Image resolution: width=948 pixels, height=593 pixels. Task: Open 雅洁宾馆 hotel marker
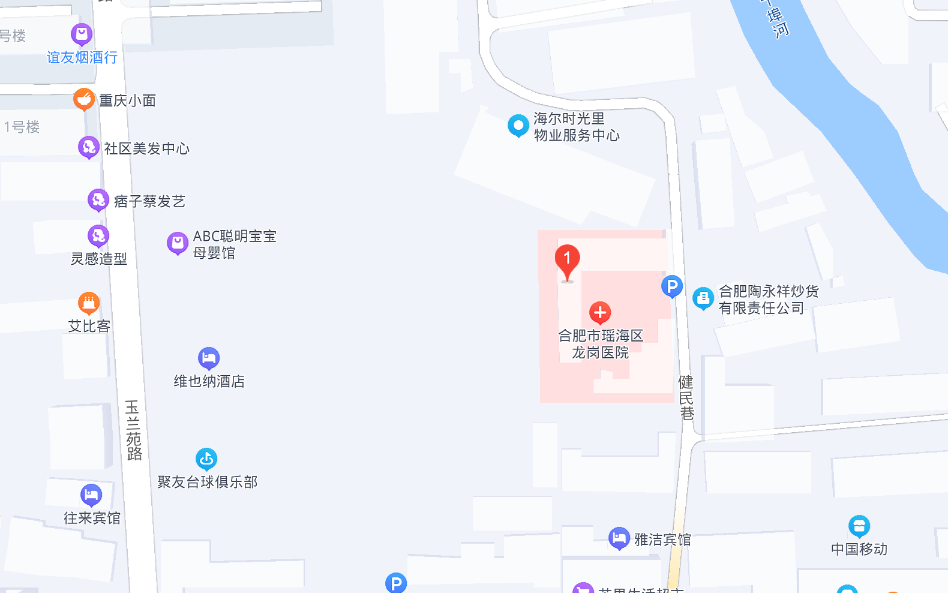[x=619, y=538]
